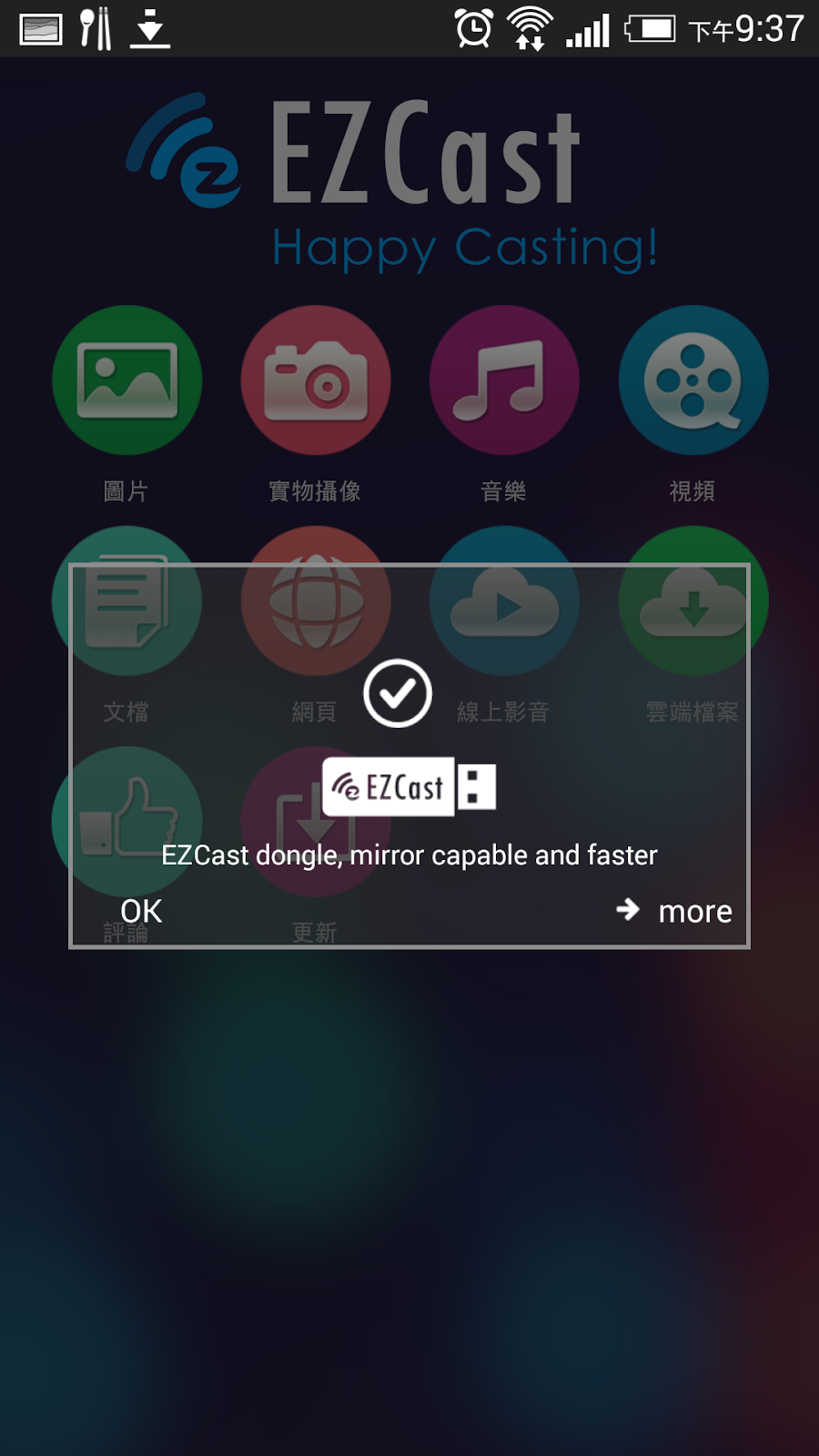Open the 線上影音 online video icon

point(505,601)
